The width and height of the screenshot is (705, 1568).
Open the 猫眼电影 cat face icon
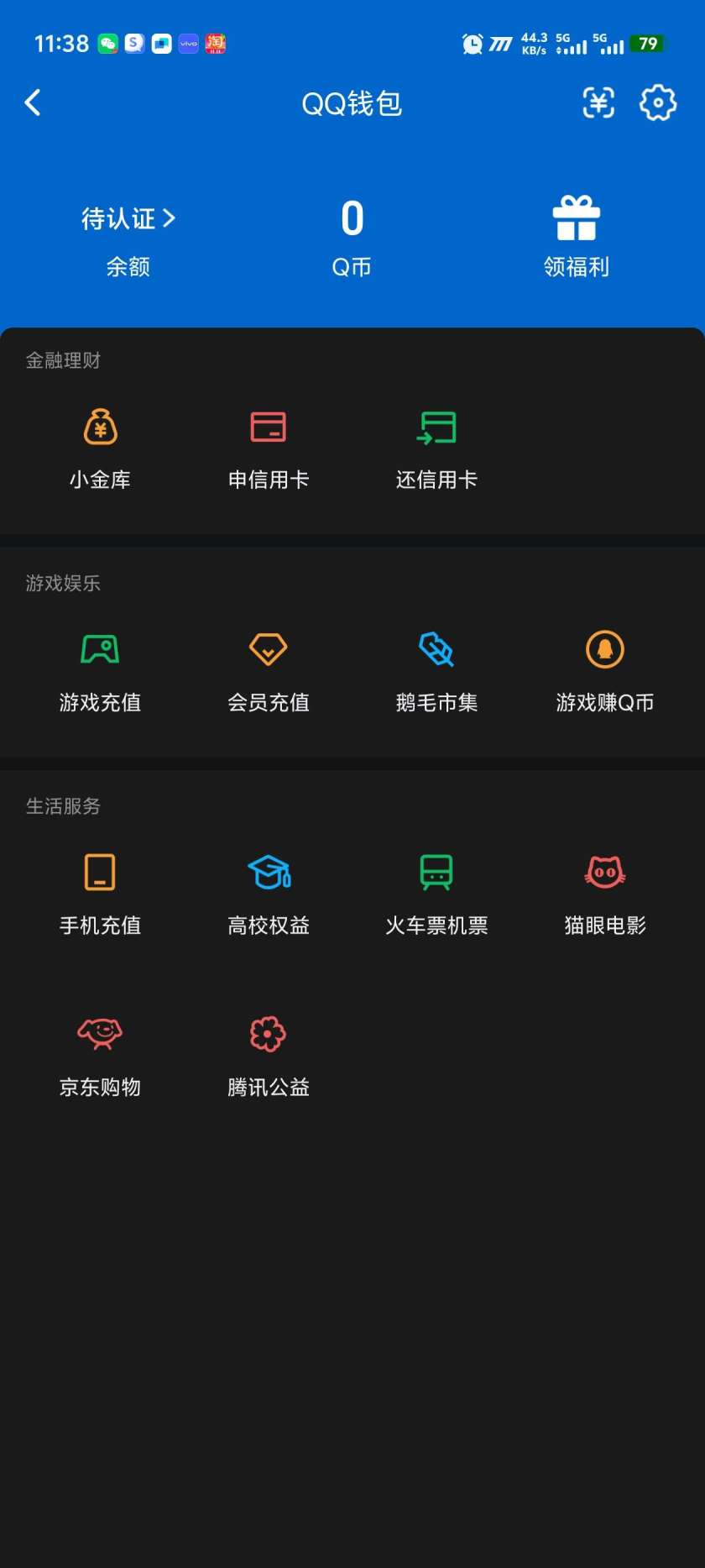(x=605, y=872)
